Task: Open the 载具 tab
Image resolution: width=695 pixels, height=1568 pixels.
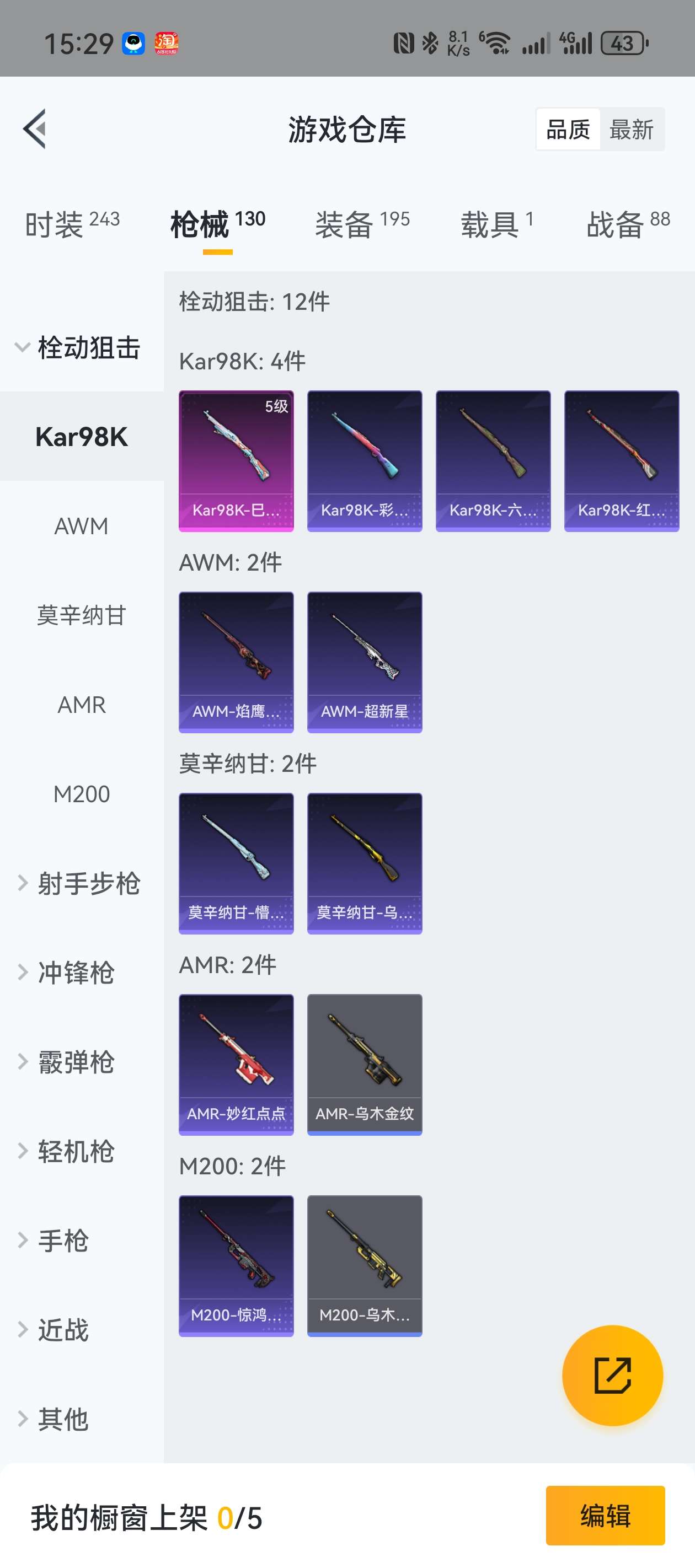Action: [x=496, y=224]
